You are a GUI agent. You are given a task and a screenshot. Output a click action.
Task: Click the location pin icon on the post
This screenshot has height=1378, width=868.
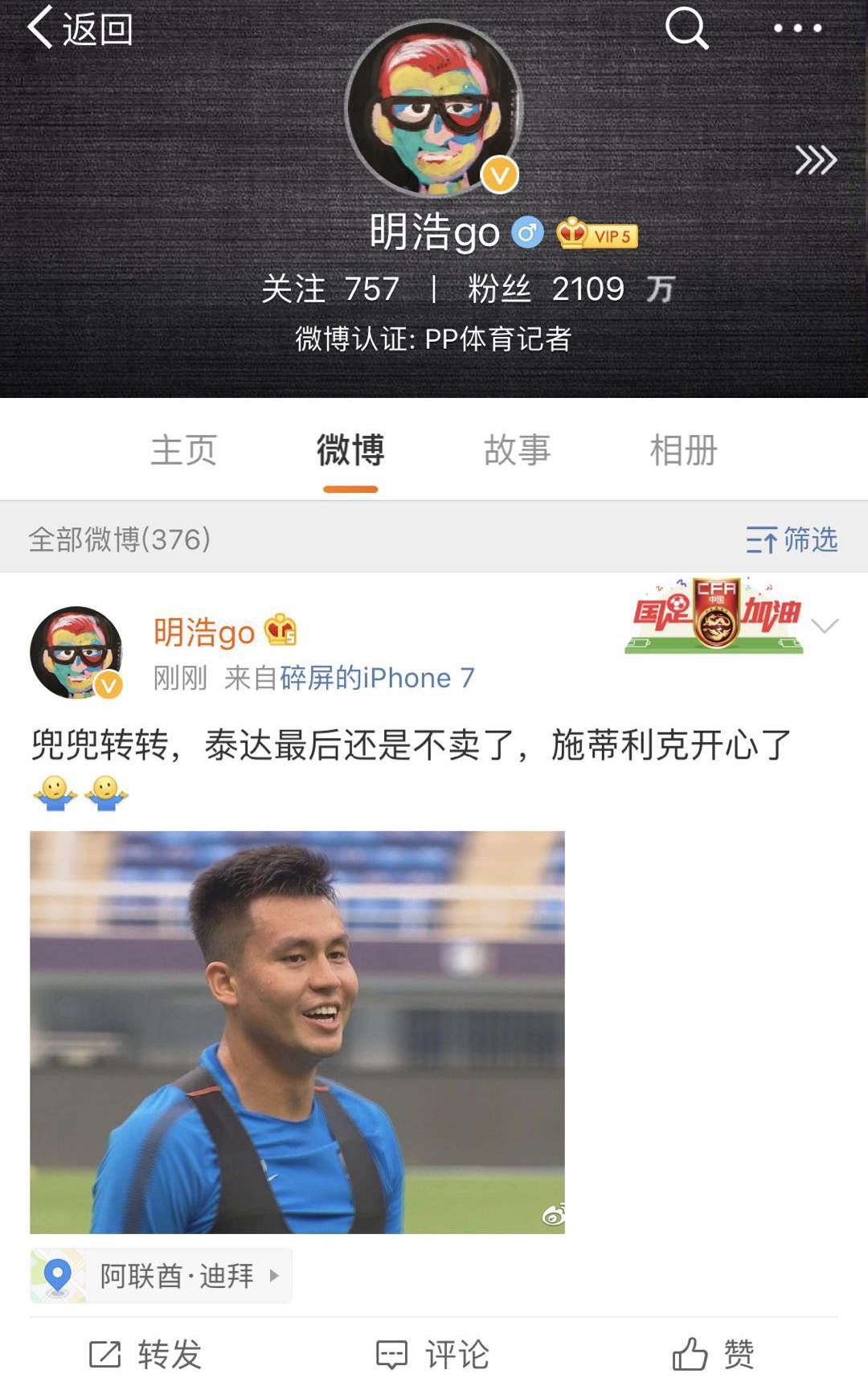(58, 1274)
